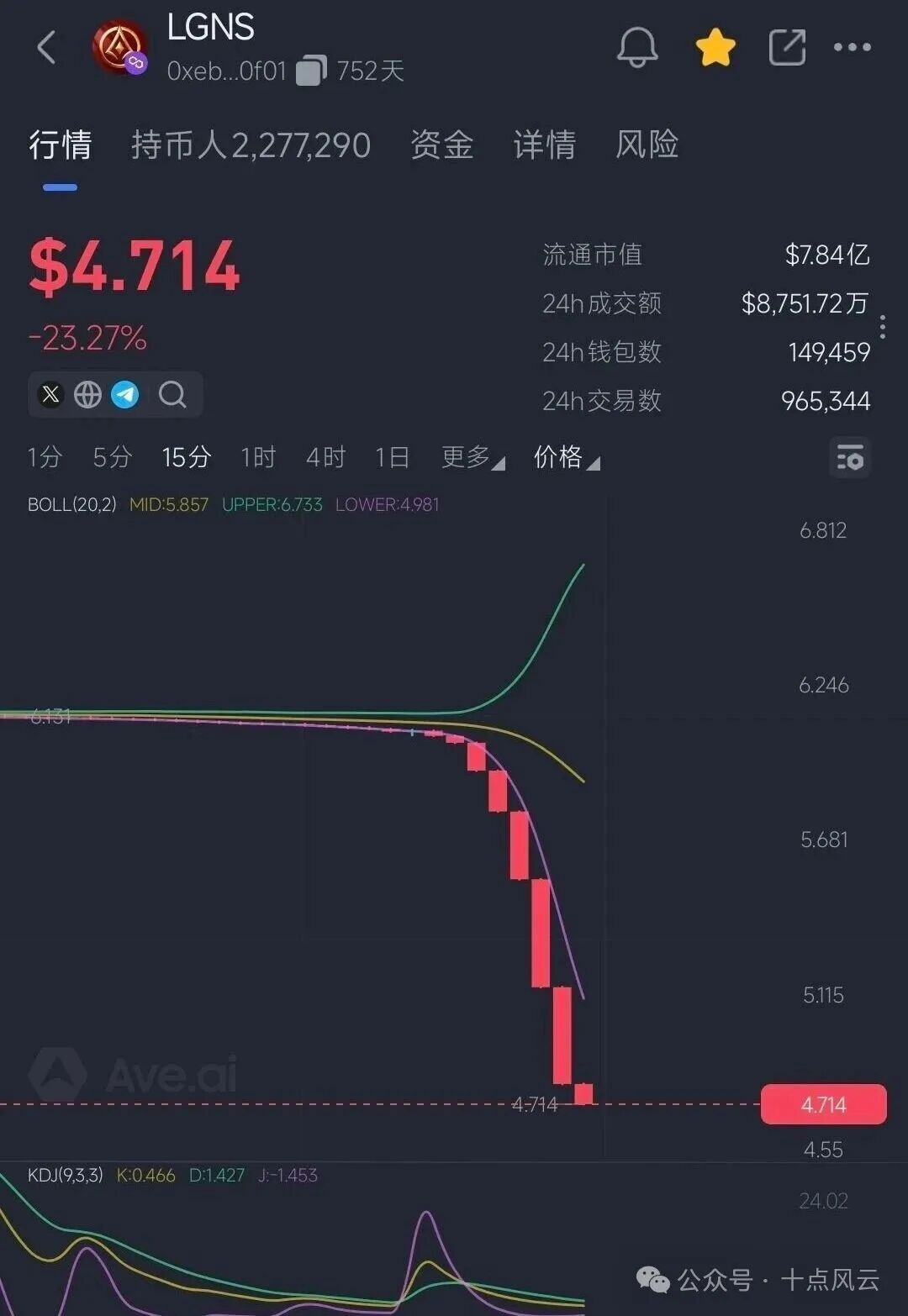The image size is (908, 1316).
Task: Select the 1时 chart interval
Action: (258, 457)
